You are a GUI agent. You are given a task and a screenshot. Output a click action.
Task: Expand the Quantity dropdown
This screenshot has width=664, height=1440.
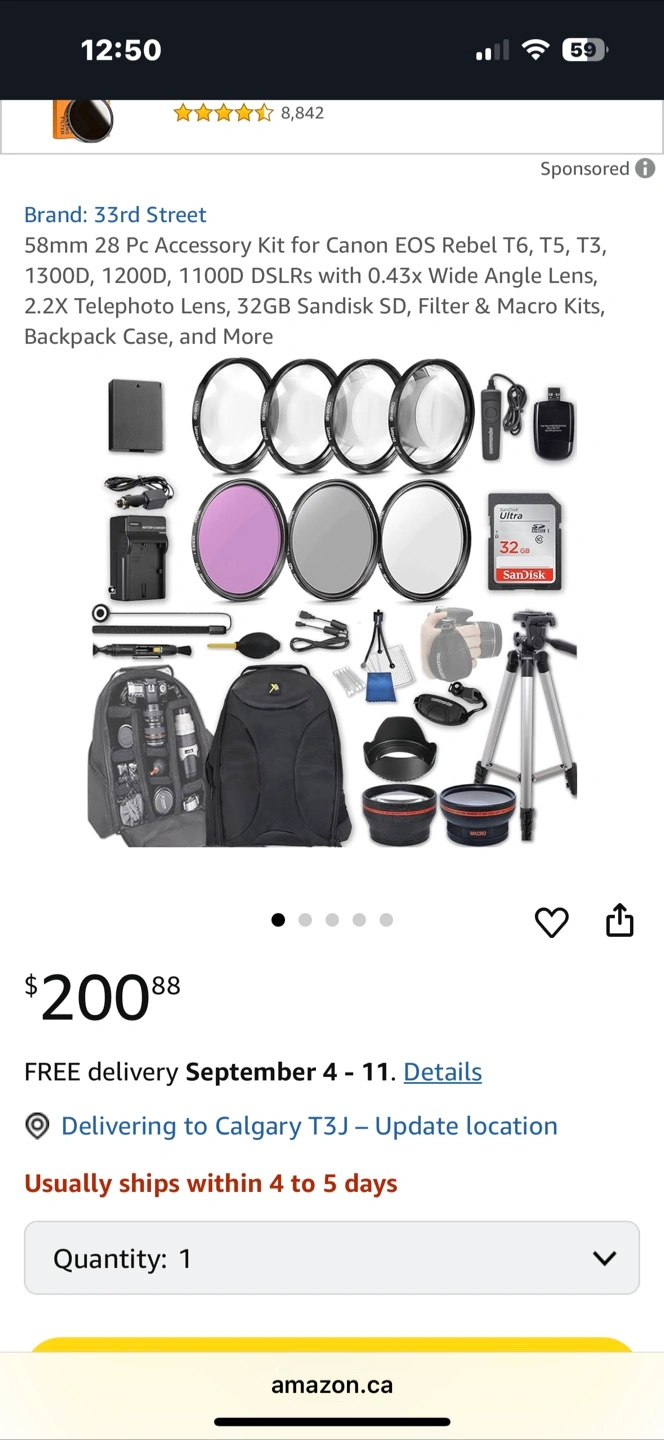331,1258
